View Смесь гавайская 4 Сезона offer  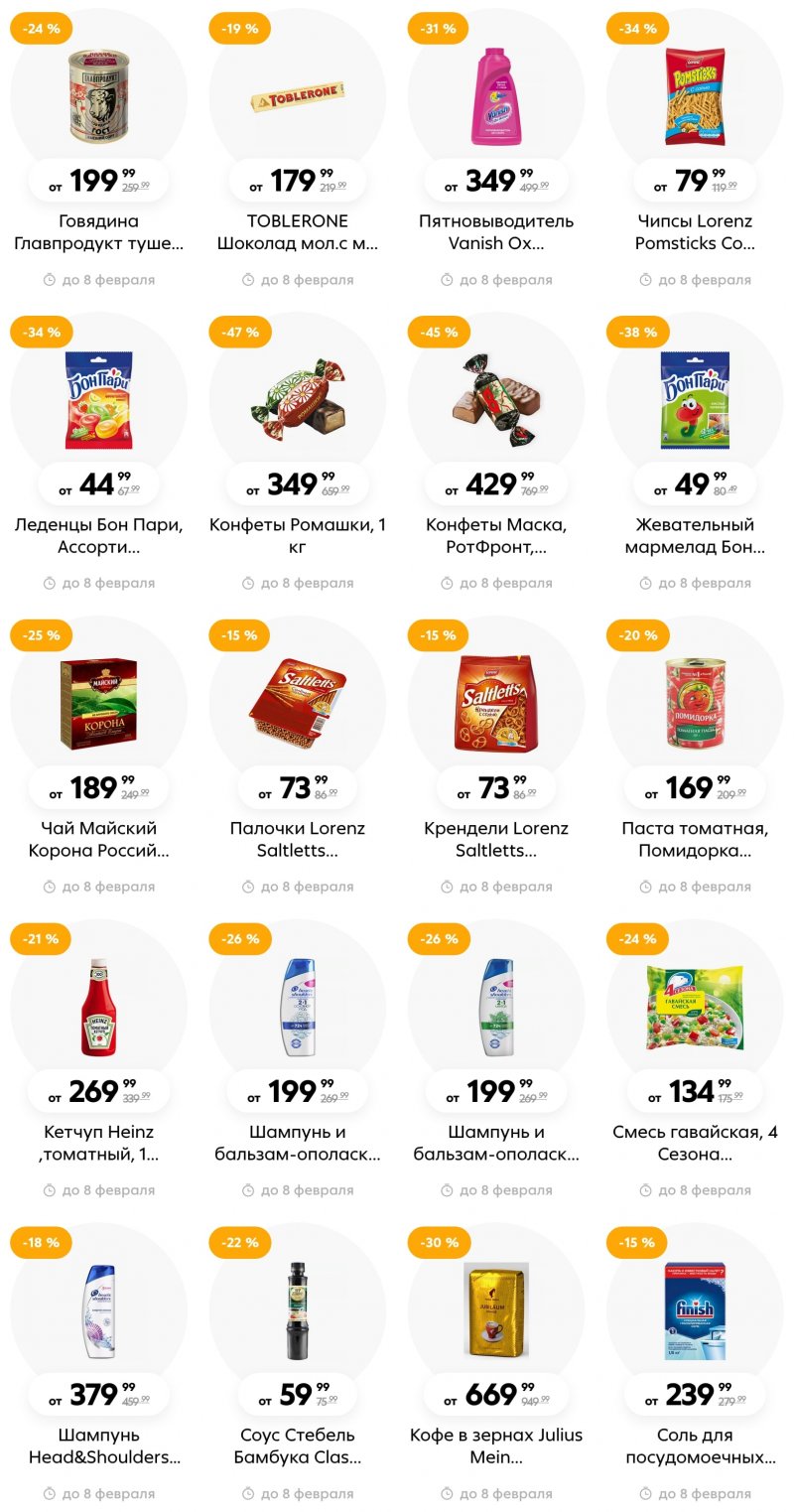[x=695, y=1008]
